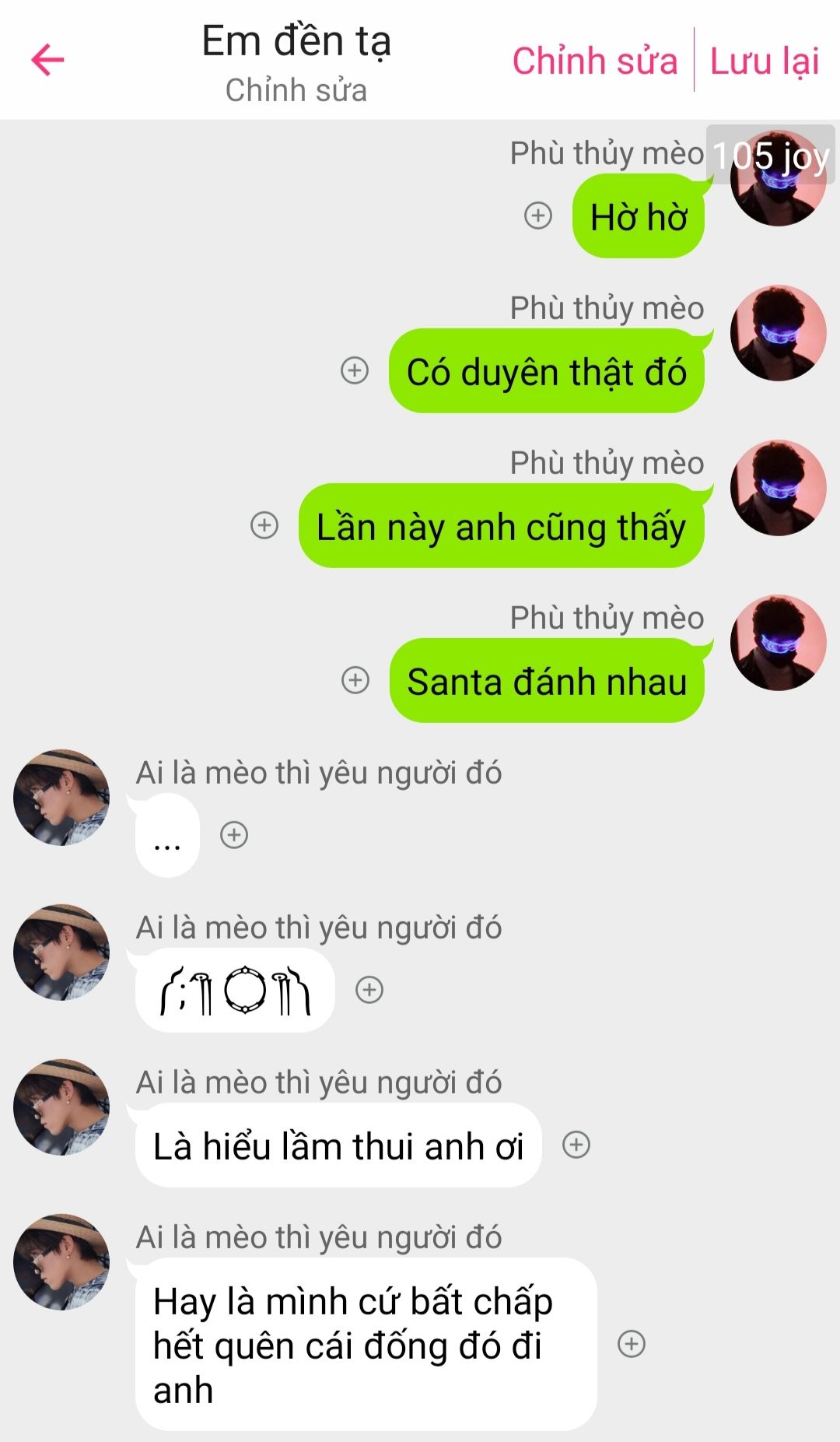Save with the Lưu lại button
This screenshot has width=840, height=1442.
click(x=765, y=61)
